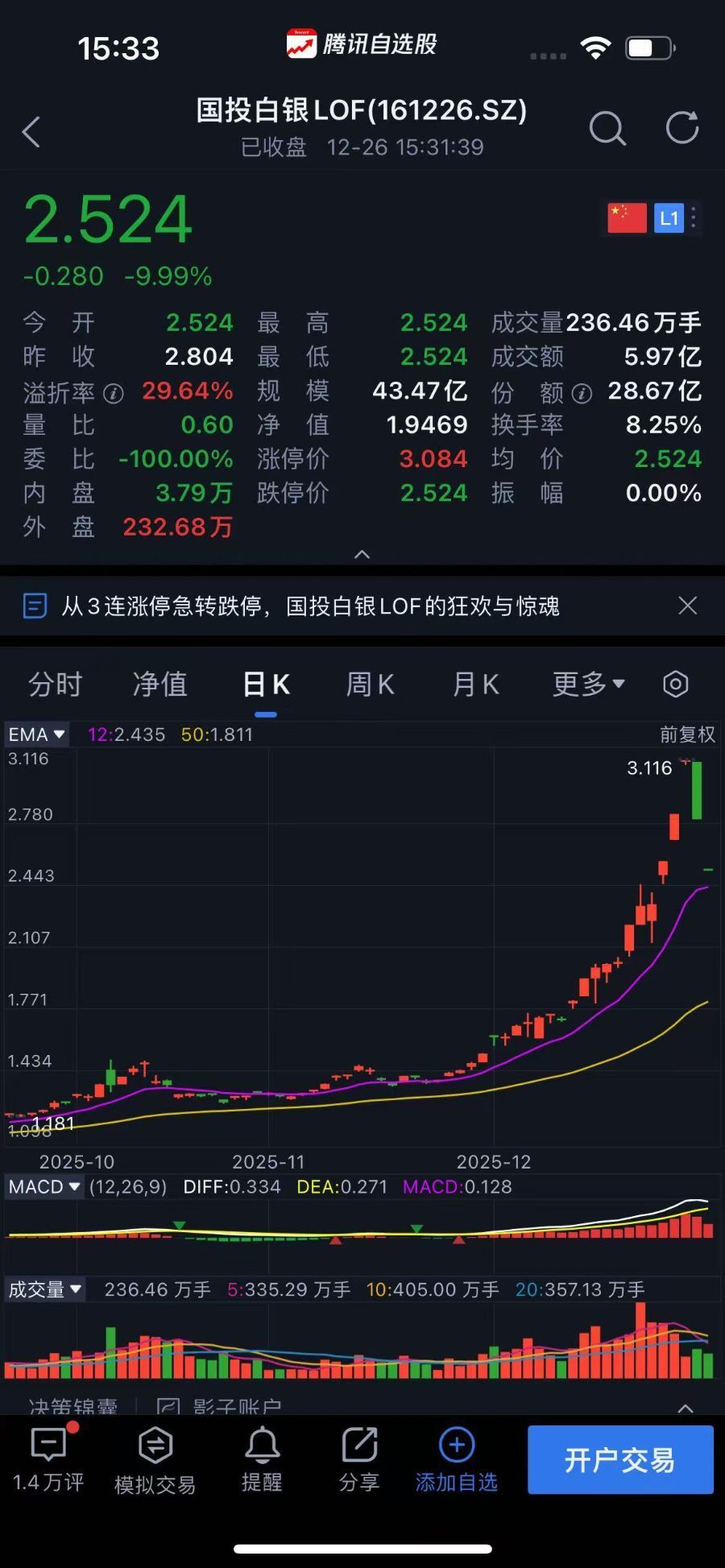The width and height of the screenshot is (725, 1568).
Task: Collapse the stock detail panel chevron
Action: 362,554
